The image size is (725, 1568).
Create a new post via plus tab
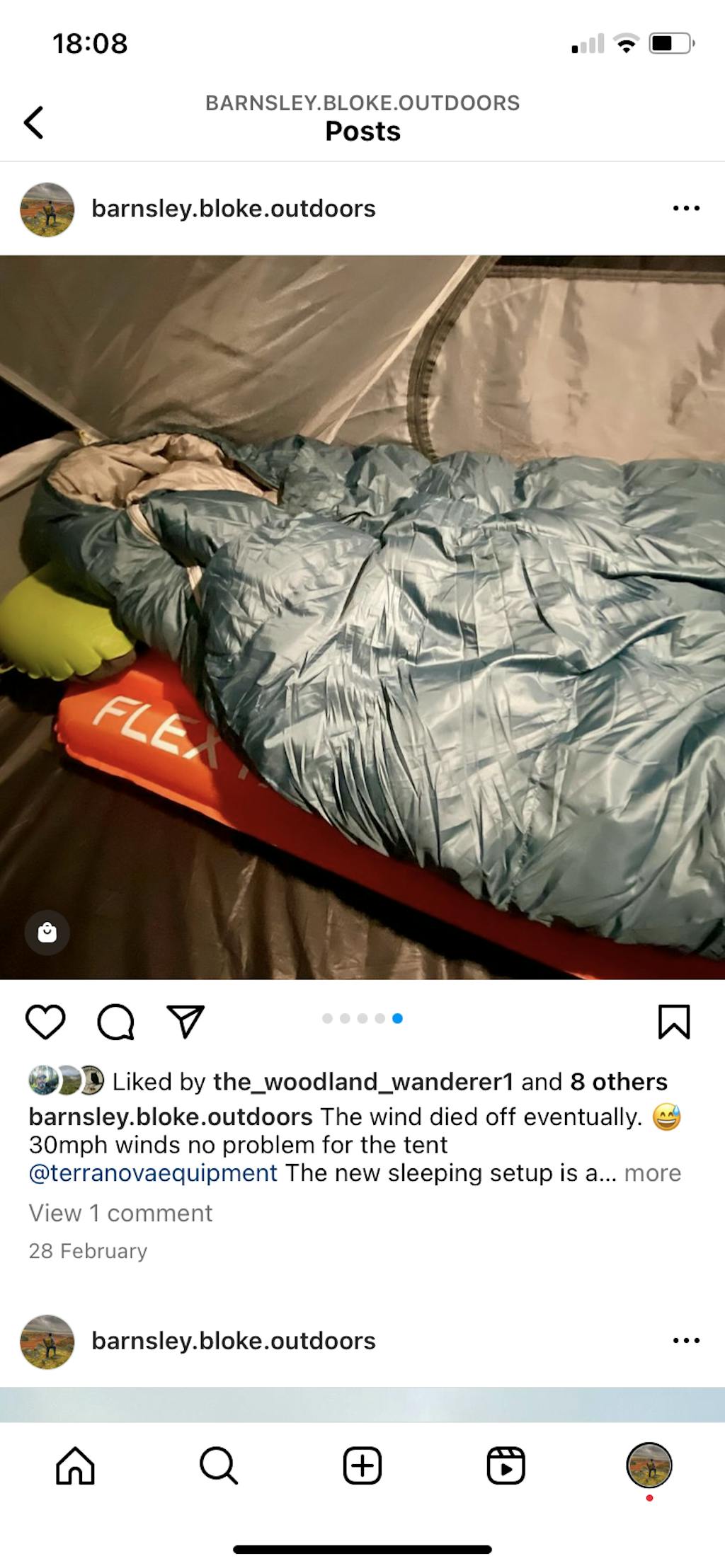(362, 1465)
